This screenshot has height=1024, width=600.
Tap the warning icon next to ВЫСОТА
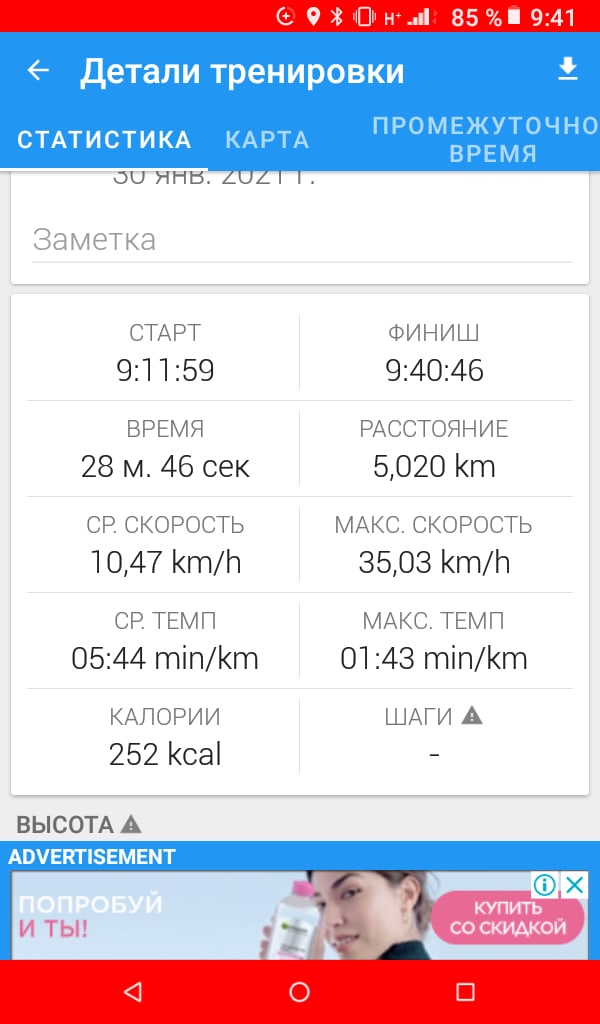[131, 825]
